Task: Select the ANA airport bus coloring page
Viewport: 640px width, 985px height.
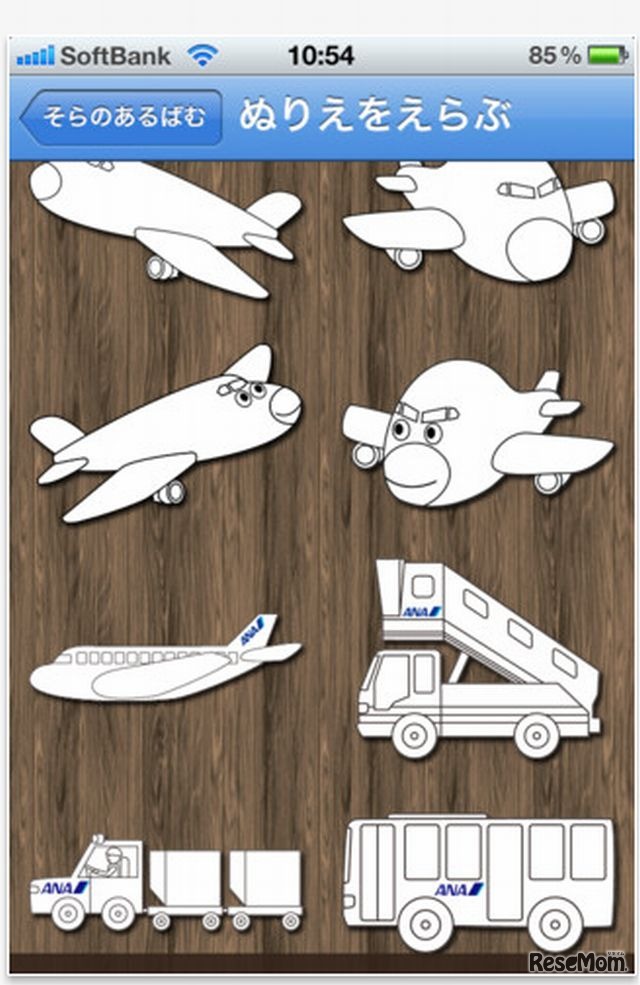Action: (478, 880)
